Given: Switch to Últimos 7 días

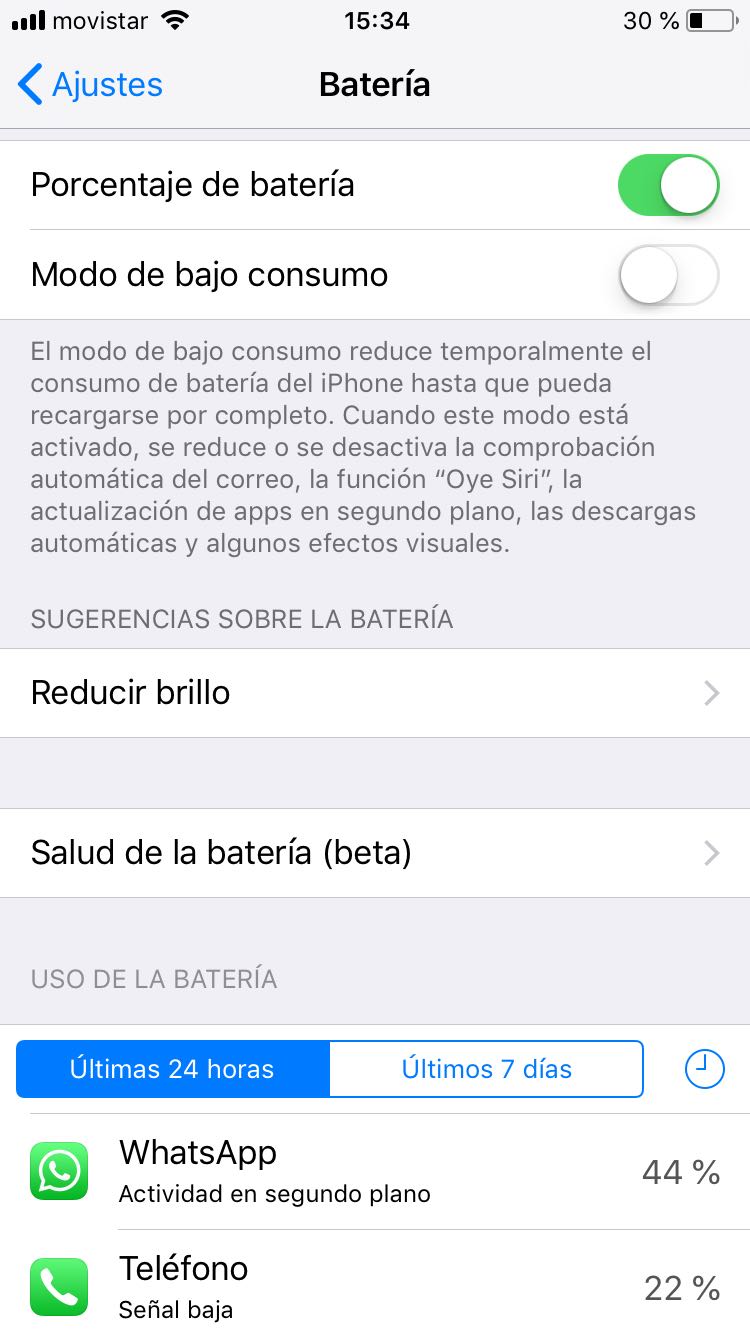Looking at the screenshot, I should point(486,1069).
